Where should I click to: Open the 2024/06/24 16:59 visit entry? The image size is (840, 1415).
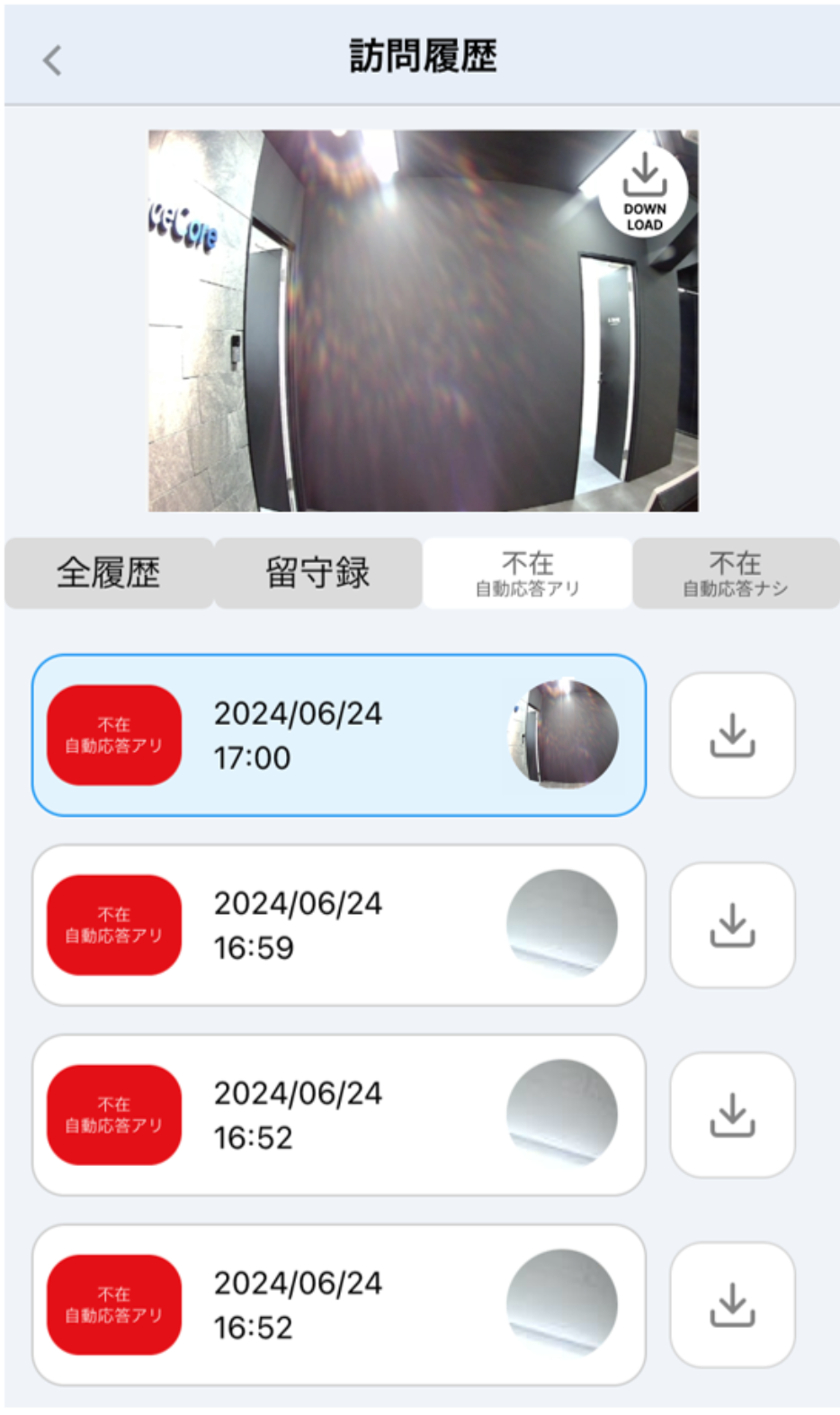[338, 925]
